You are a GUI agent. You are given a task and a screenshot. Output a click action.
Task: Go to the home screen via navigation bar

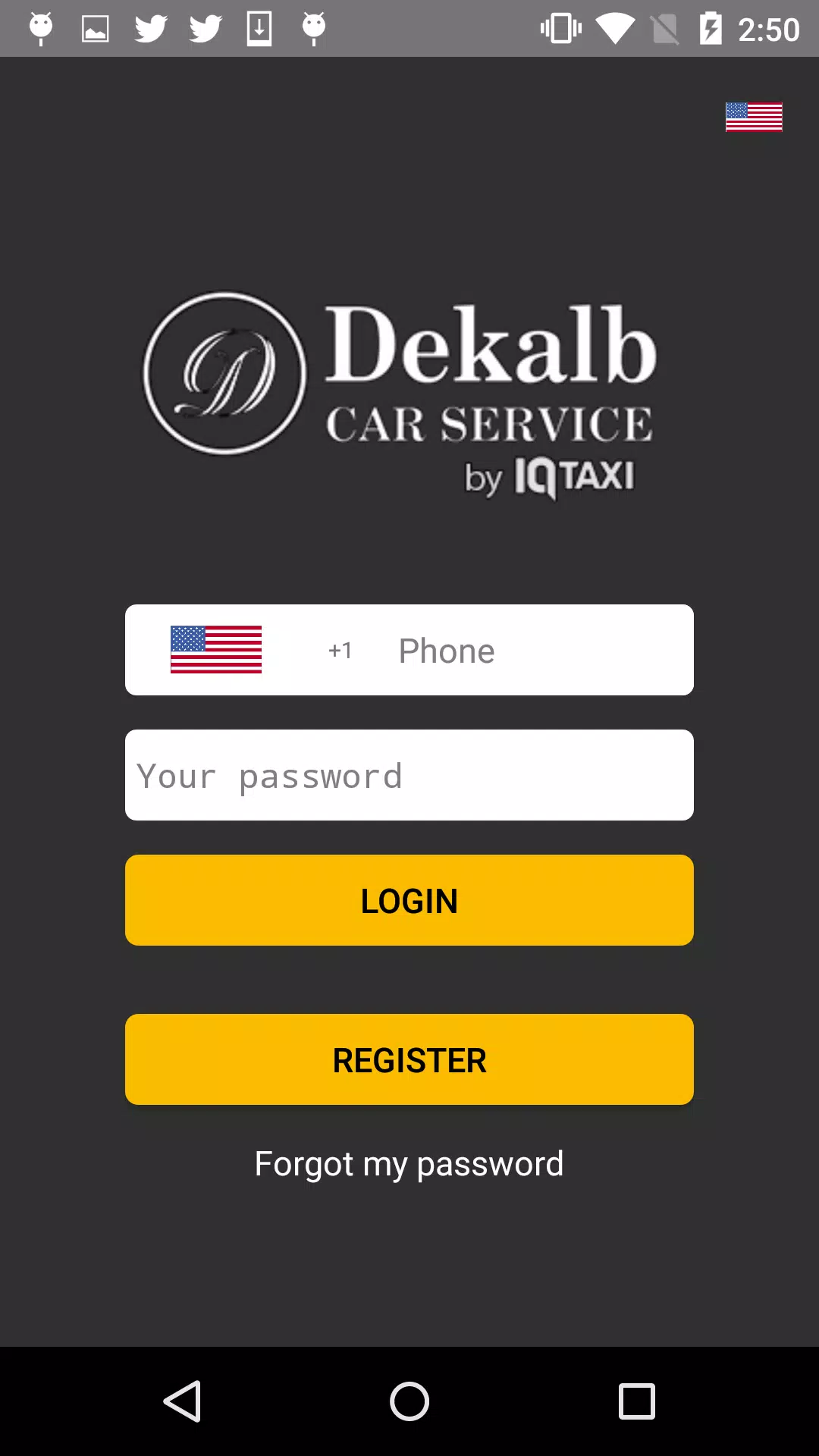coord(409,1401)
